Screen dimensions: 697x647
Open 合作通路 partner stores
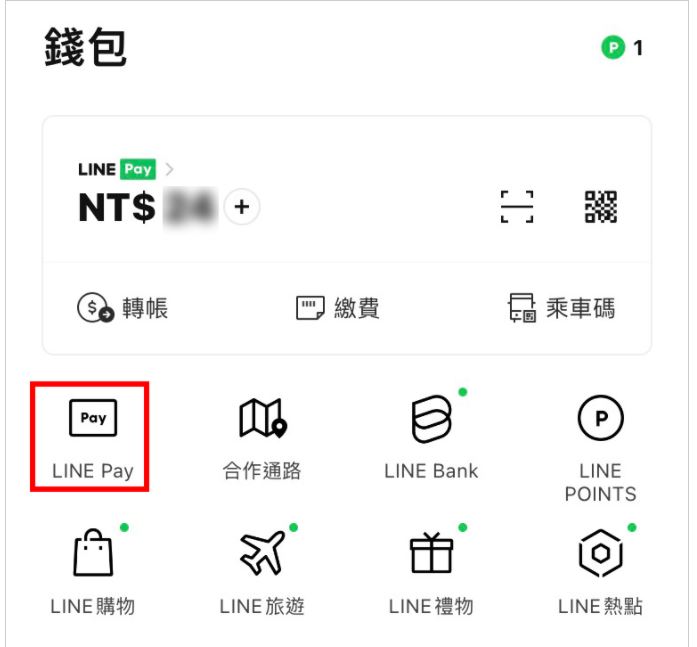click(262, 437)
